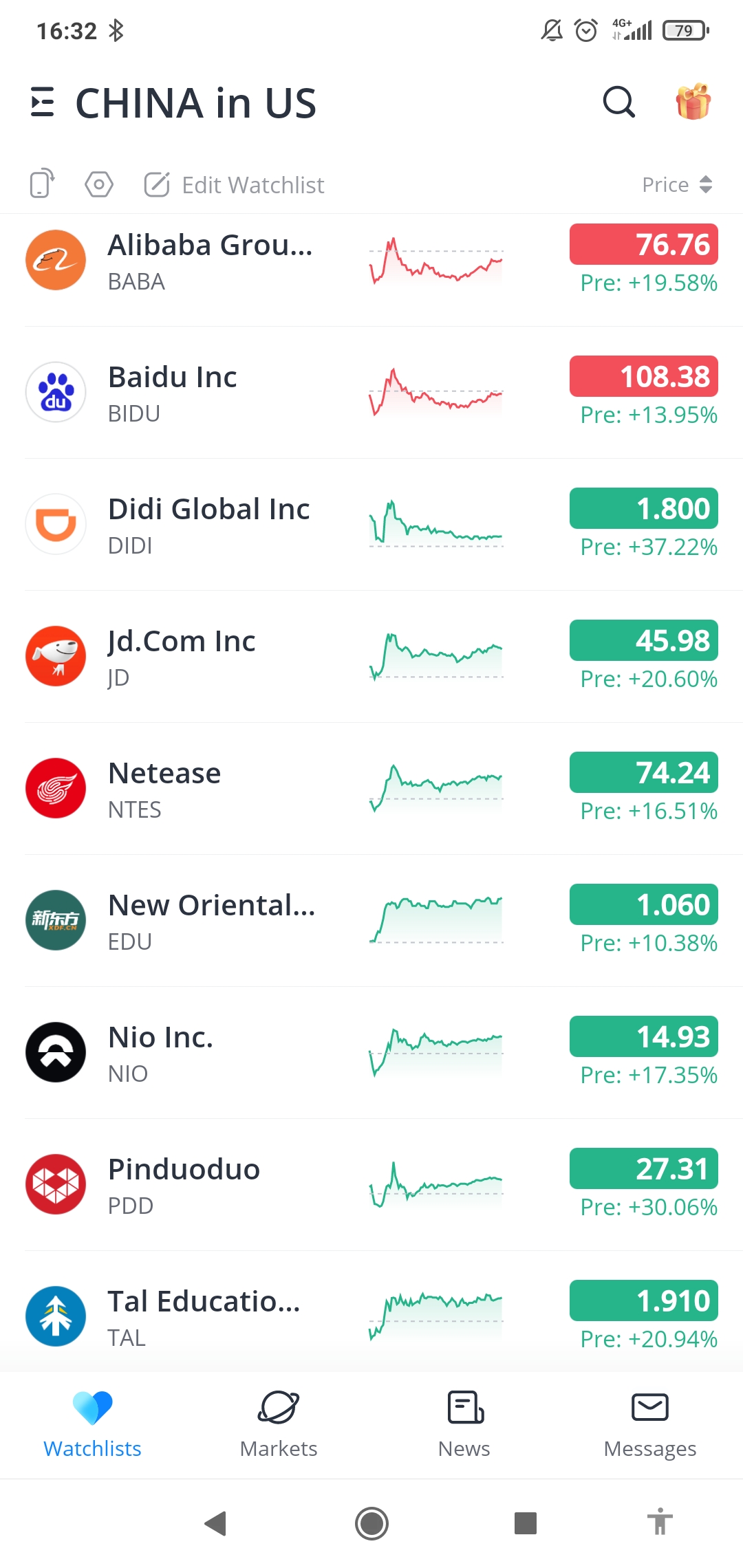Select the Jd.Com Inc row
The height and width of the screenshot is (1568, 743).
click(371, 657)
